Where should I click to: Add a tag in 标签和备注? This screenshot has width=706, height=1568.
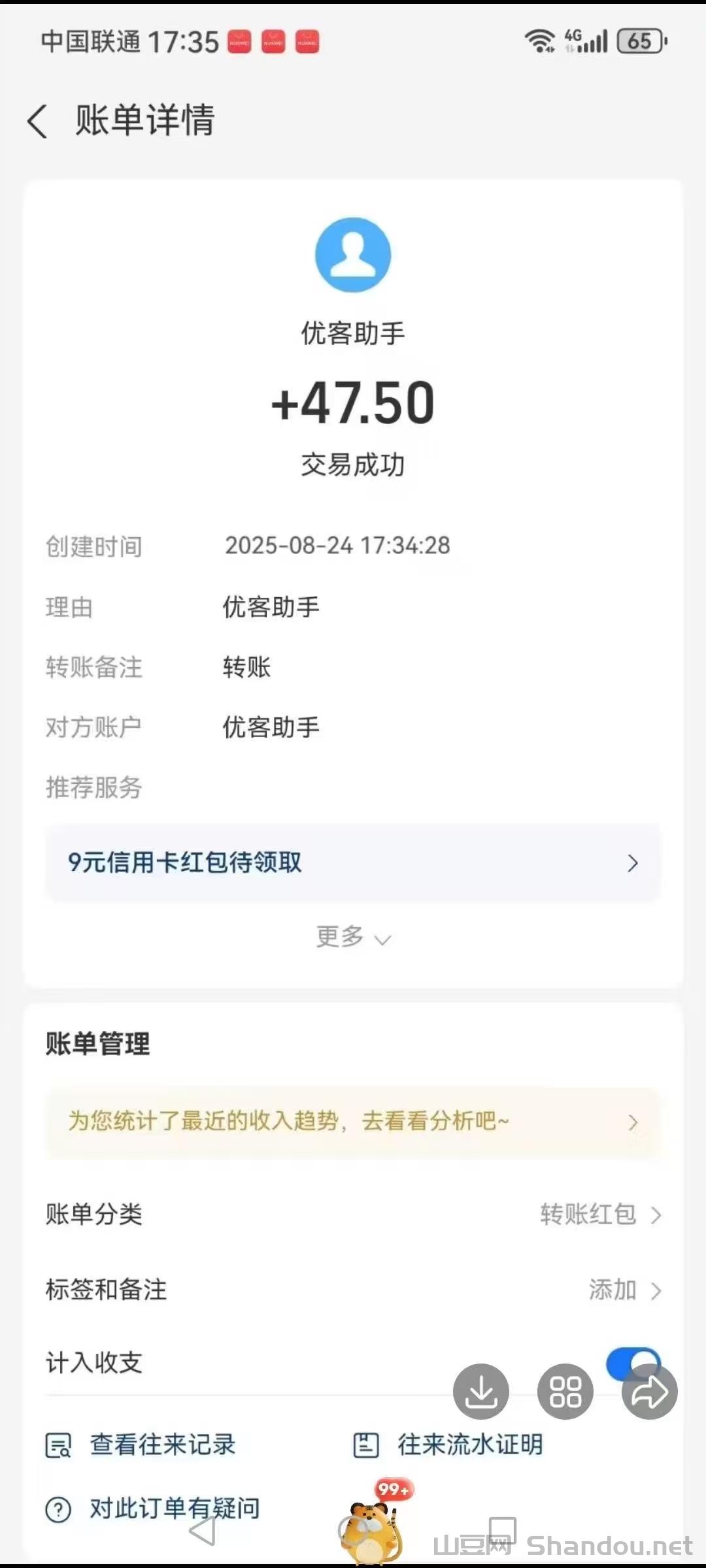pyautogui.click(x=624, y=1290)
